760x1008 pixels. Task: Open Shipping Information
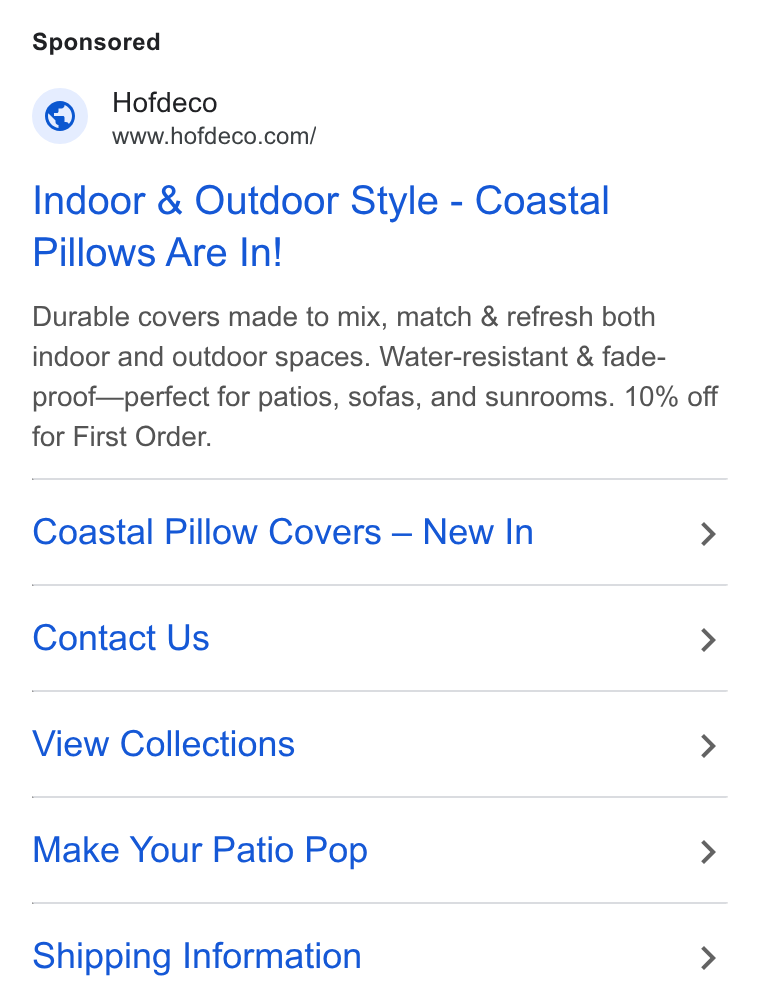pos(379,956)
